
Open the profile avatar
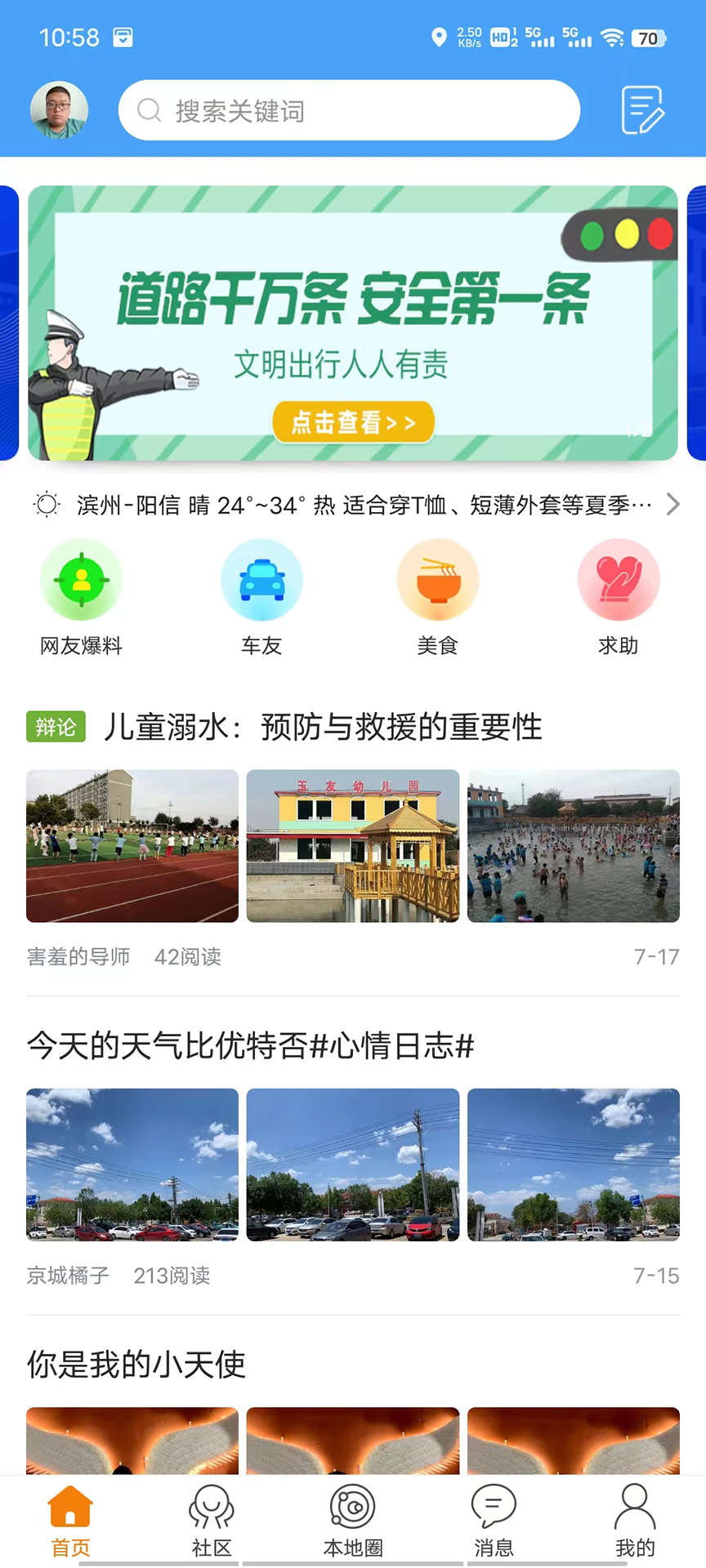[59, 109]
